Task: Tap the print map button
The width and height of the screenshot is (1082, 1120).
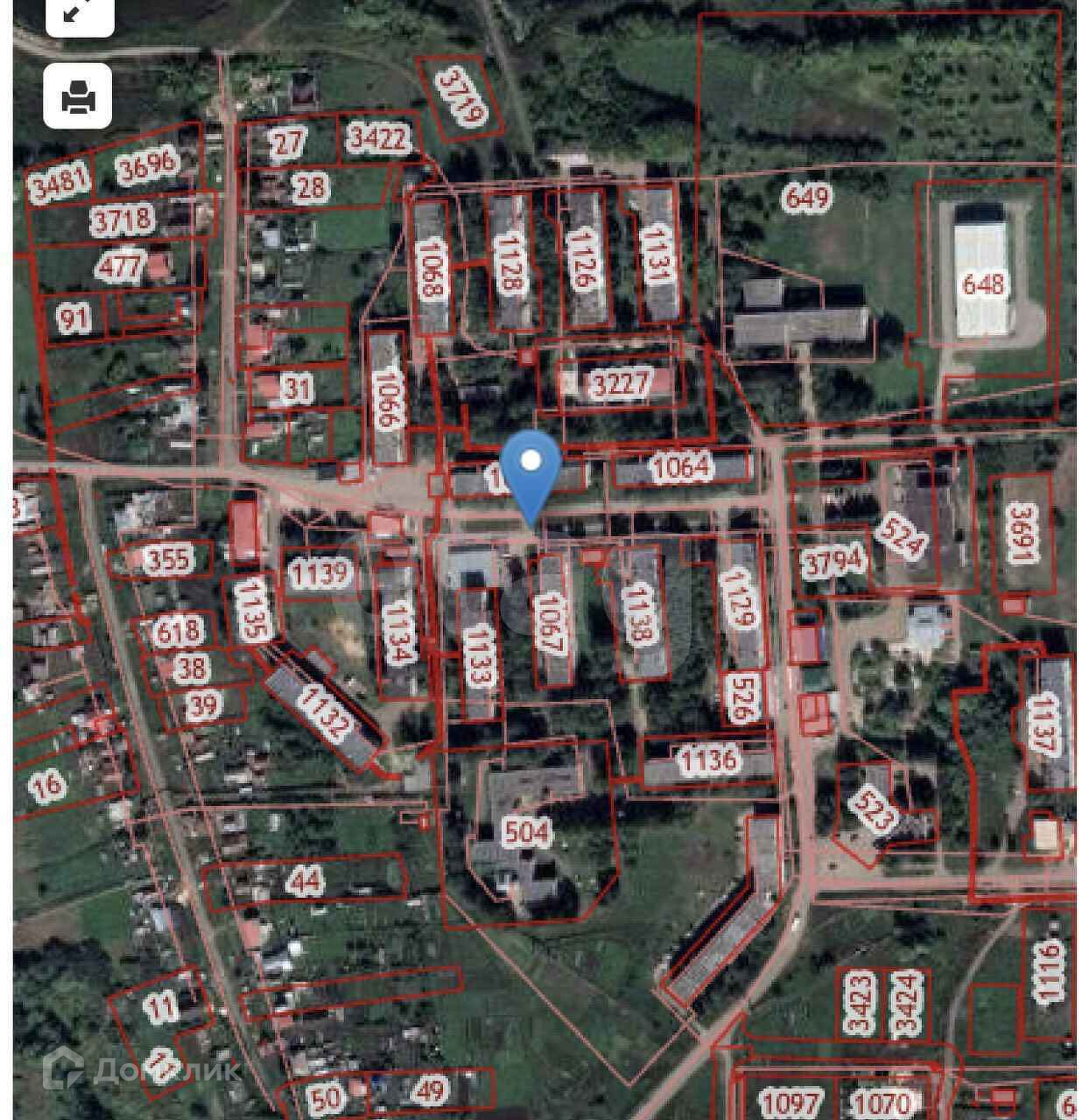Action: [78, 95]
